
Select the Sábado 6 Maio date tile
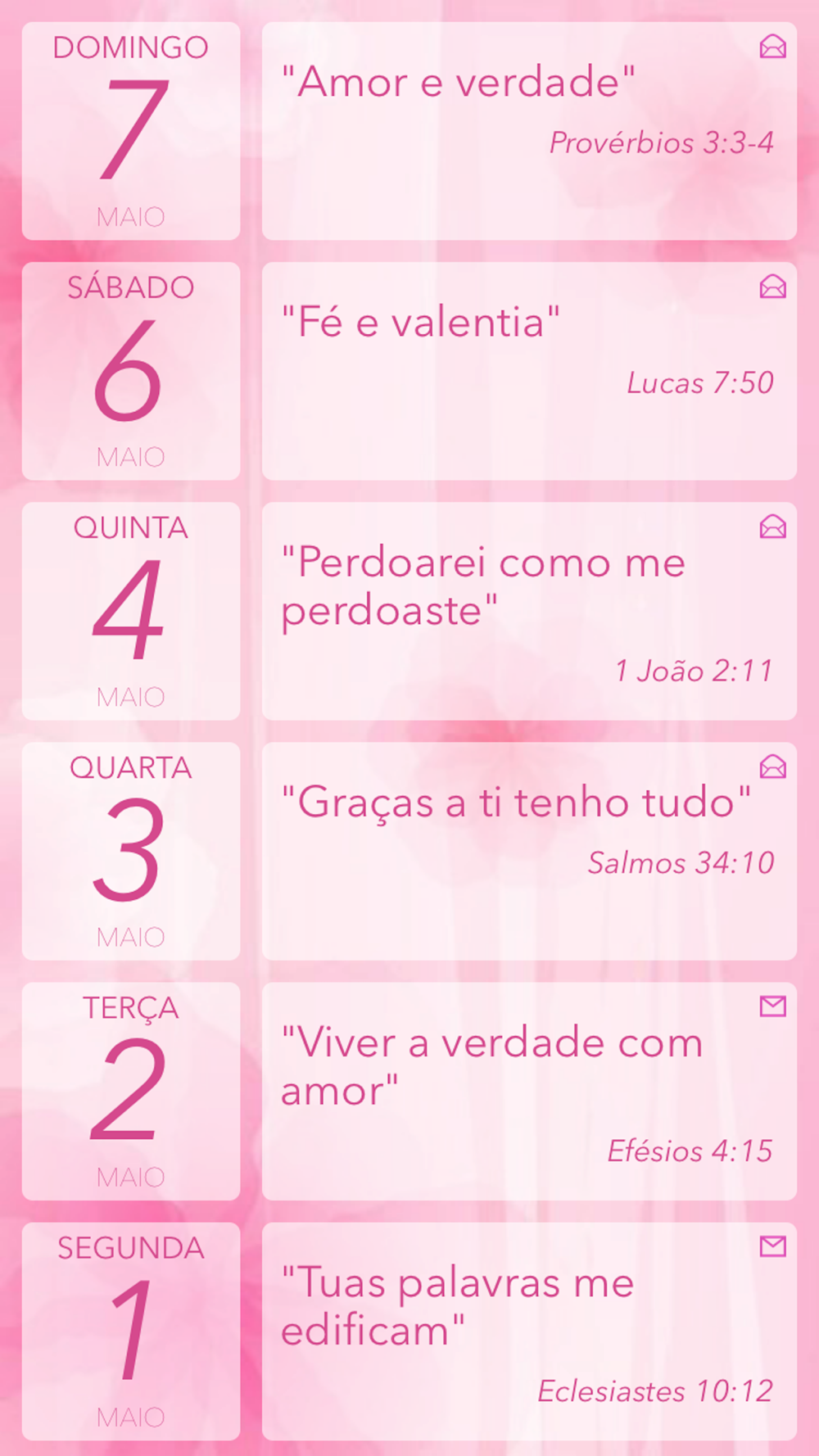131,371
